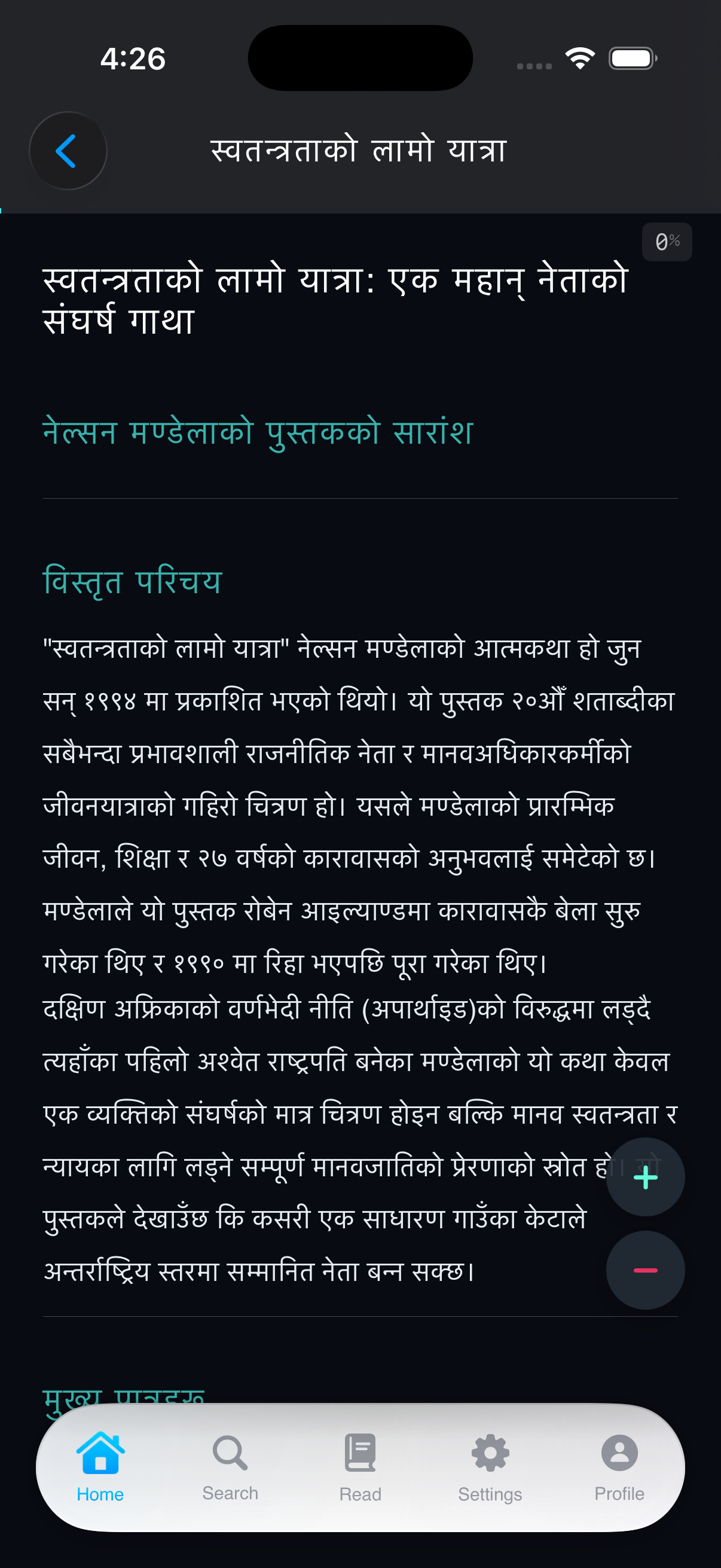The width and height of the screenshot is (721, 1568).
Task: Go to the Profile tab
Action: click(619, 1467)
